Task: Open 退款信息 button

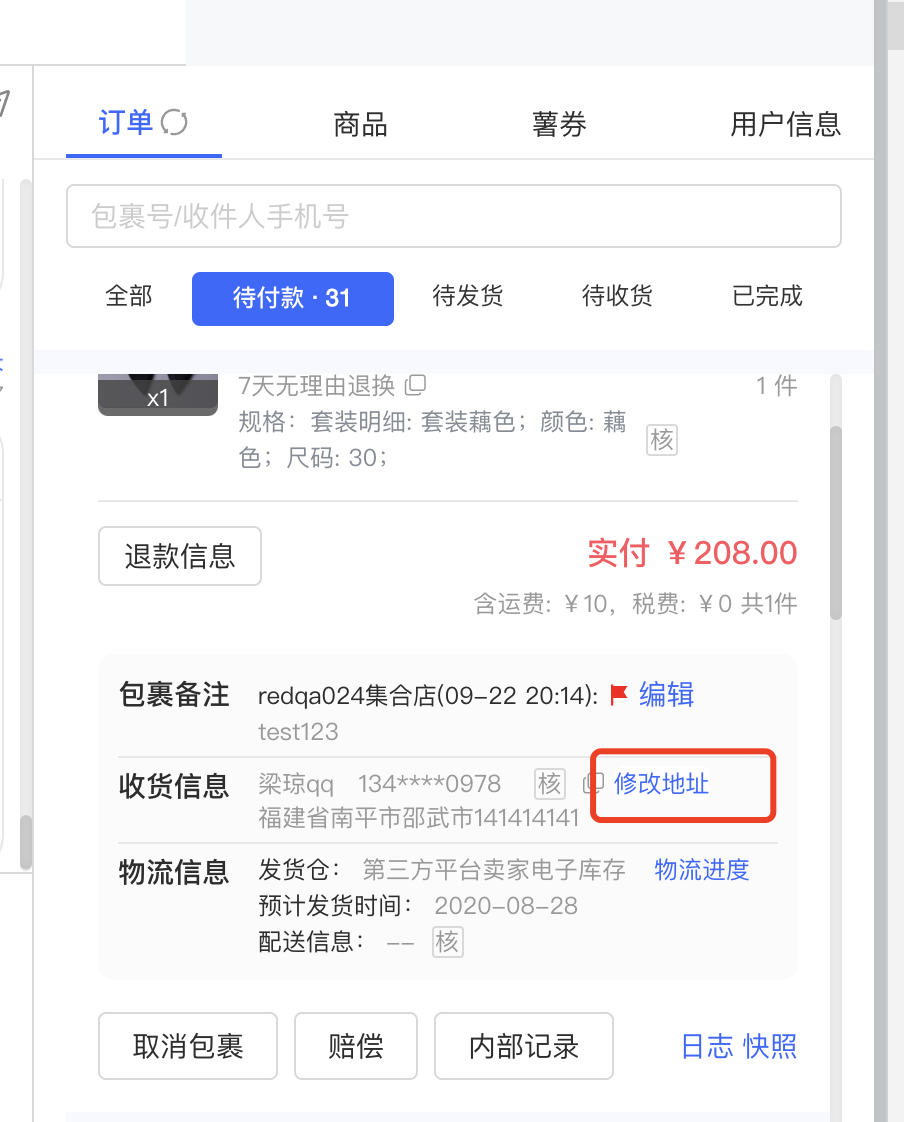Action: tap(180, 556)
